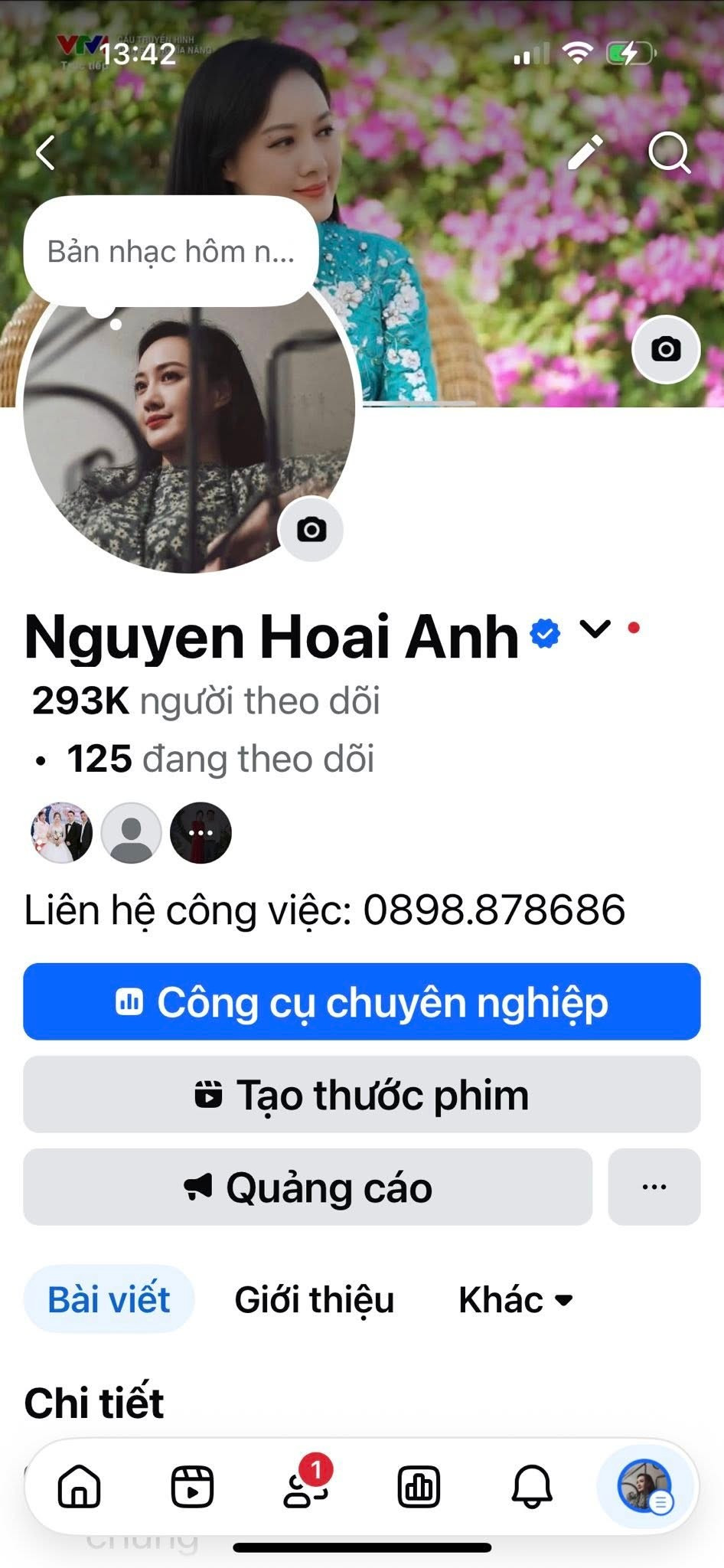Open profile search magnifier

coord(670,152)
